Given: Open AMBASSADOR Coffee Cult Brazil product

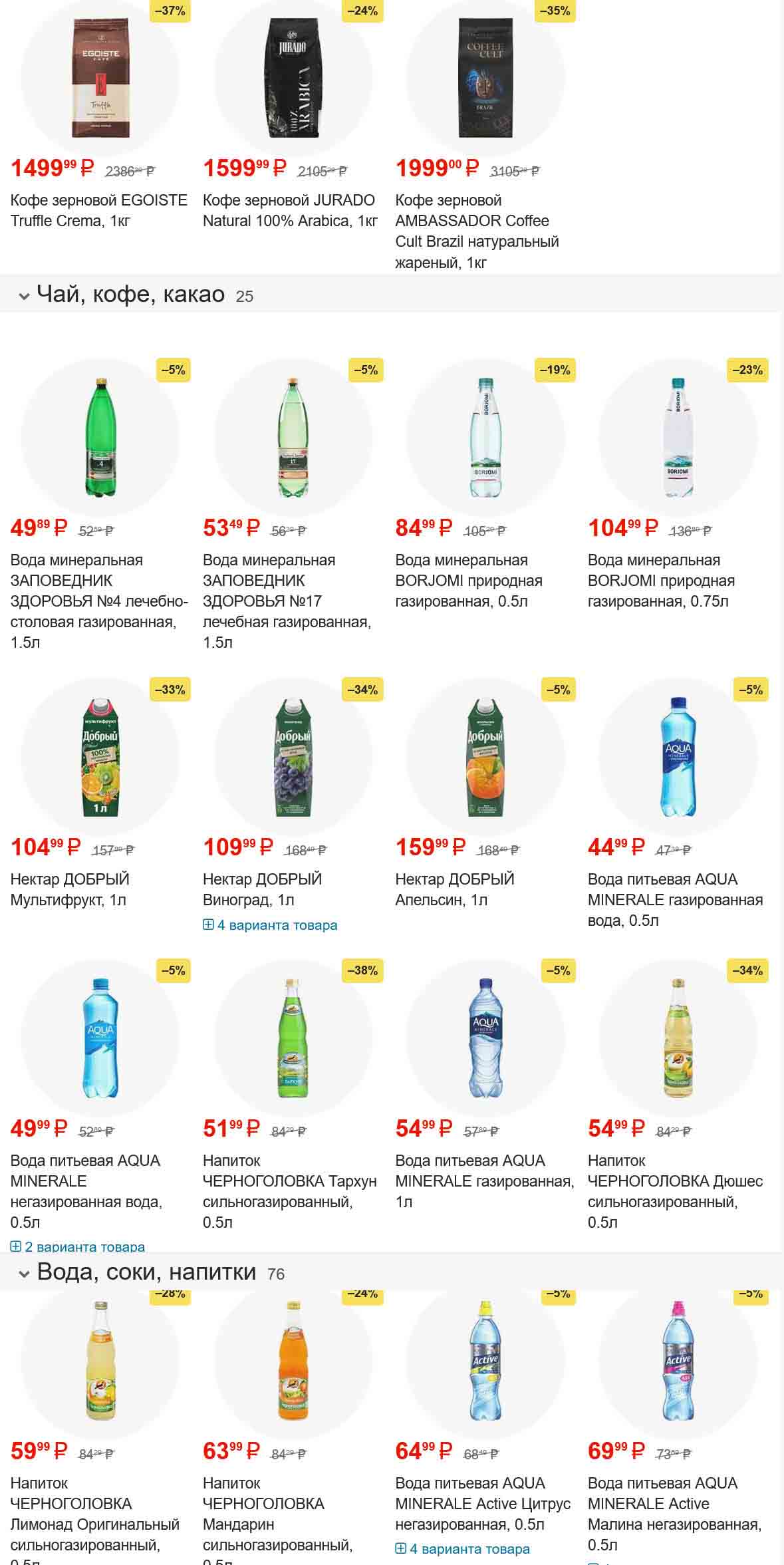Looking at the screenshot, I should tap(476, 231).
